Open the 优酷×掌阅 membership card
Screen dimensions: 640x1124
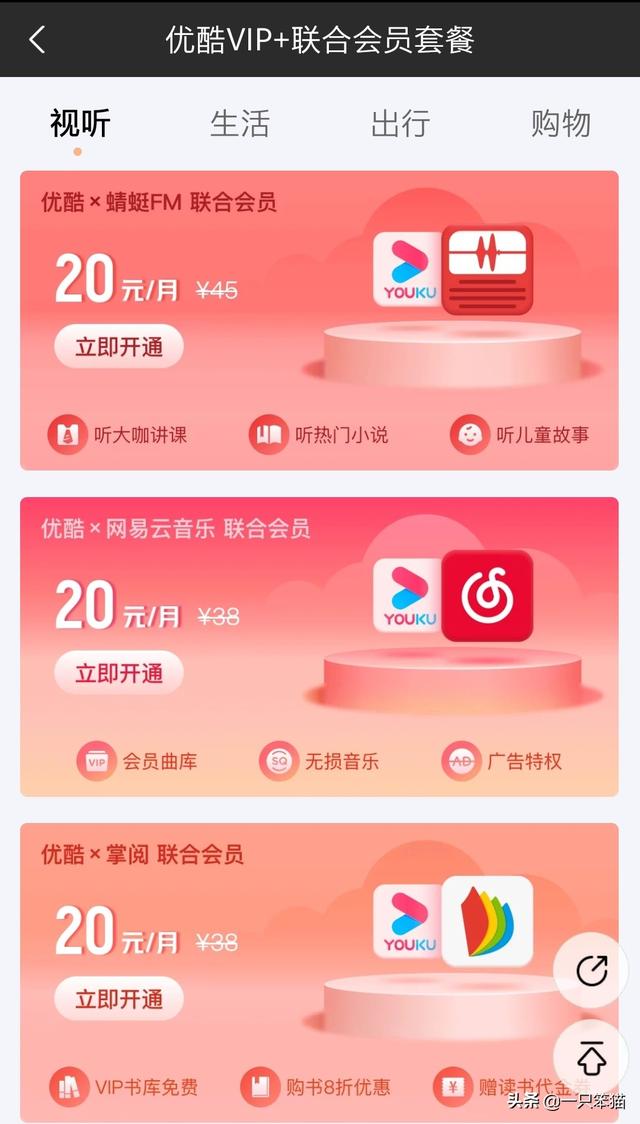click(x=319, y=973)
